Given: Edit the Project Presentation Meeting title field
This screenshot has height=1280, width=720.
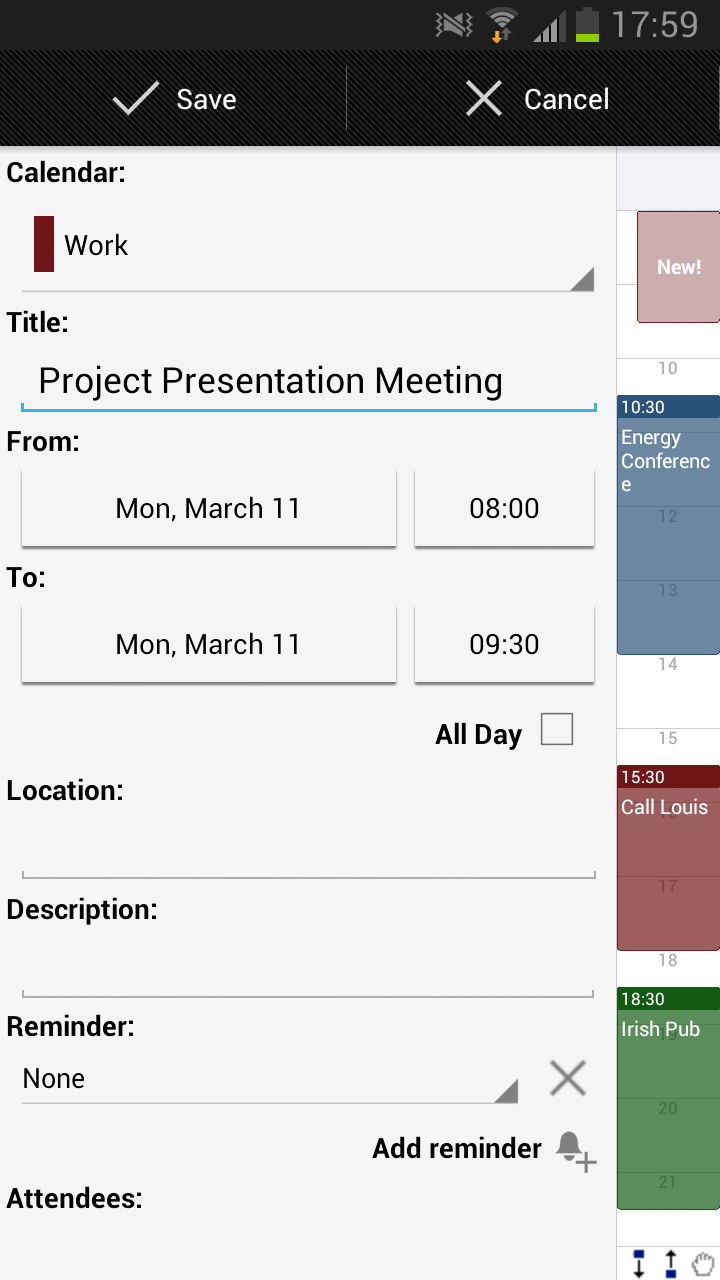Looking at the screenshot, I should pos(308,381).
